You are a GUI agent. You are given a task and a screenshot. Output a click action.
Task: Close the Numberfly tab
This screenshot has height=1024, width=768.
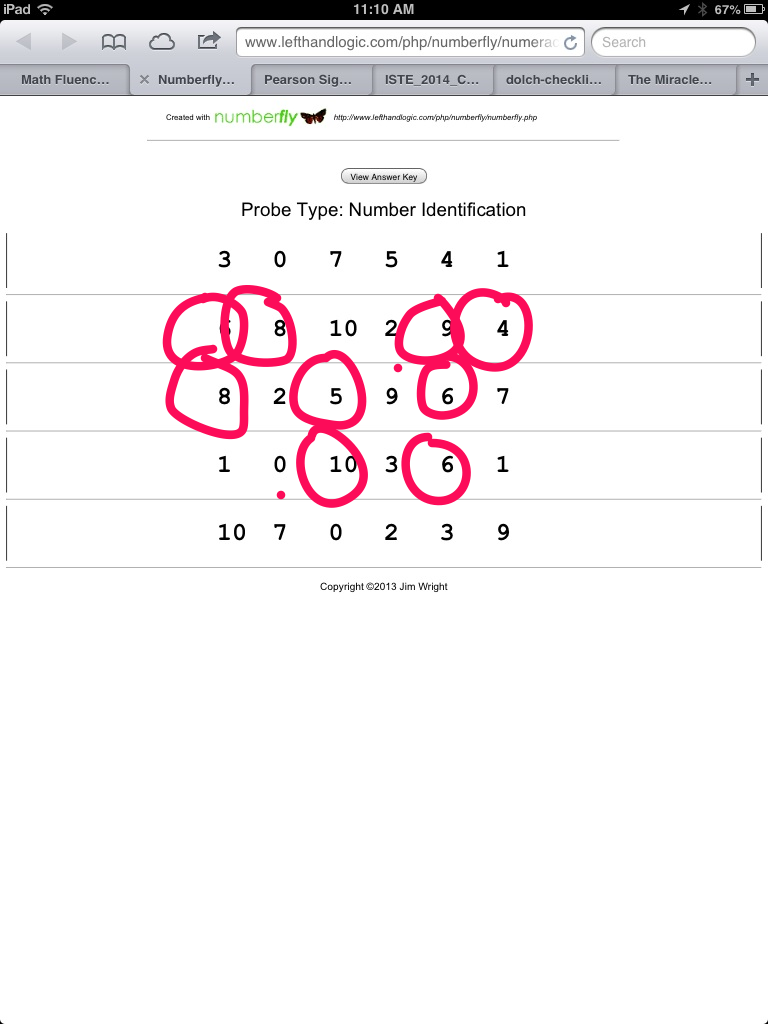pyautogui.click(x=144, y=79)
